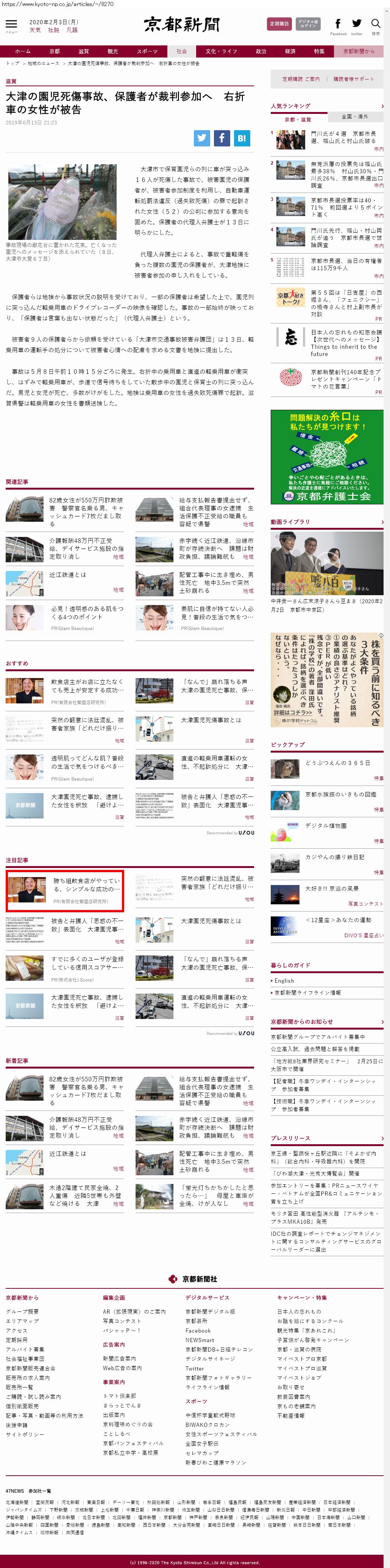Open the 京都弁護士会 banner ad
The width and height of the screenshot is (390, 1568).
click(327, 457)
